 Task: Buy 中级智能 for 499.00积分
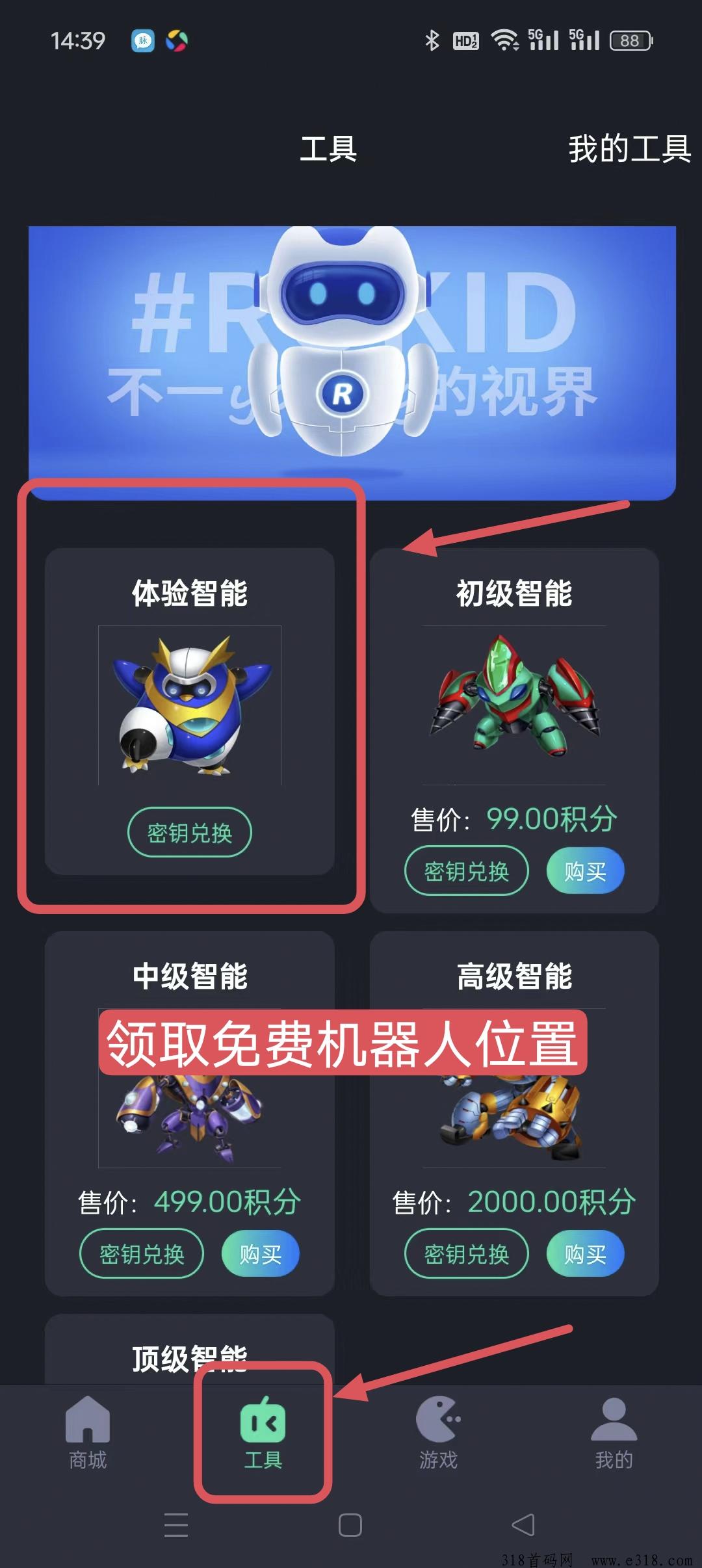260,1253
